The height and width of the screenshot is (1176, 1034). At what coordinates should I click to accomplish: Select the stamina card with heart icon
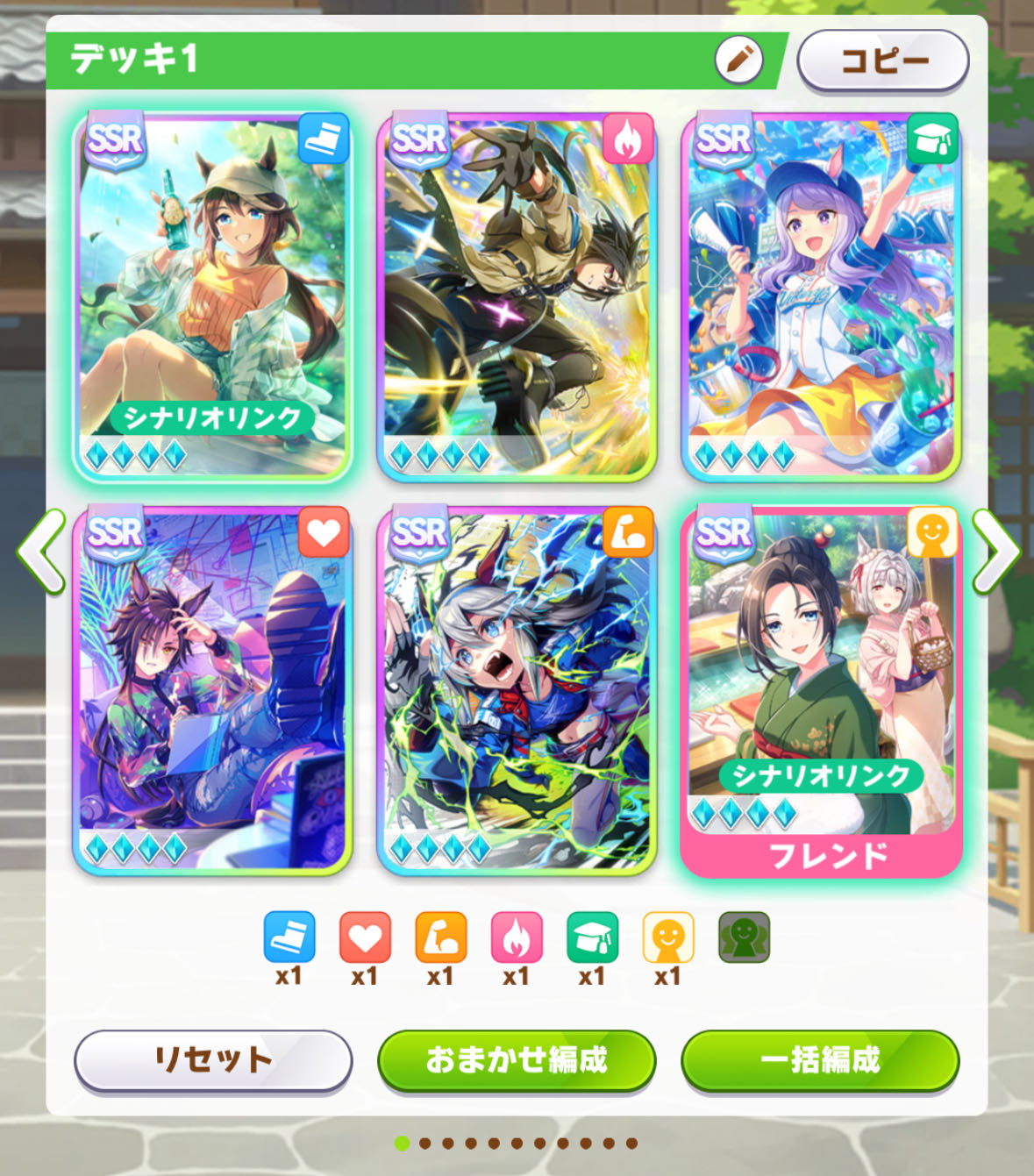(x=212, y=689)
